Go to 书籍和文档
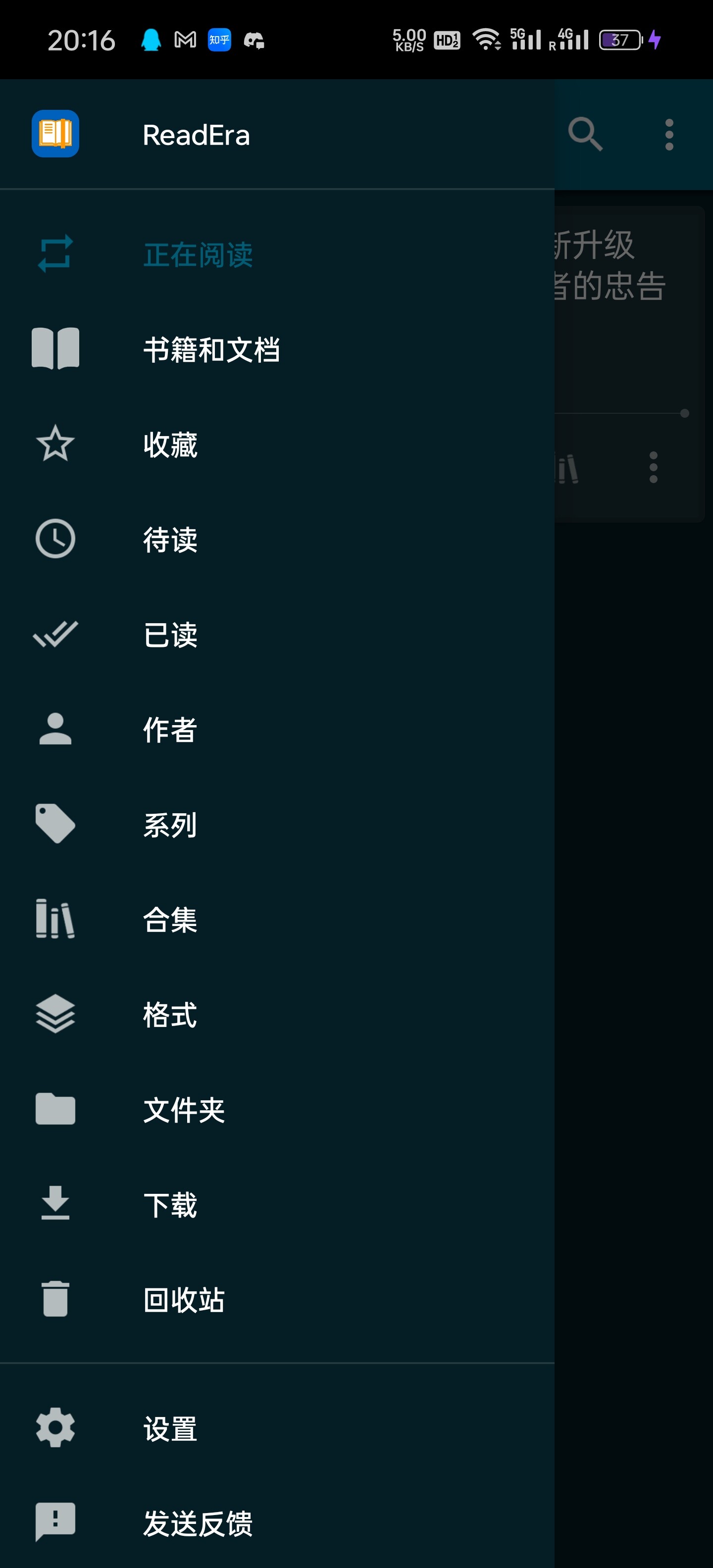This screenshot has width=713, height=1568. coord(210,349)
